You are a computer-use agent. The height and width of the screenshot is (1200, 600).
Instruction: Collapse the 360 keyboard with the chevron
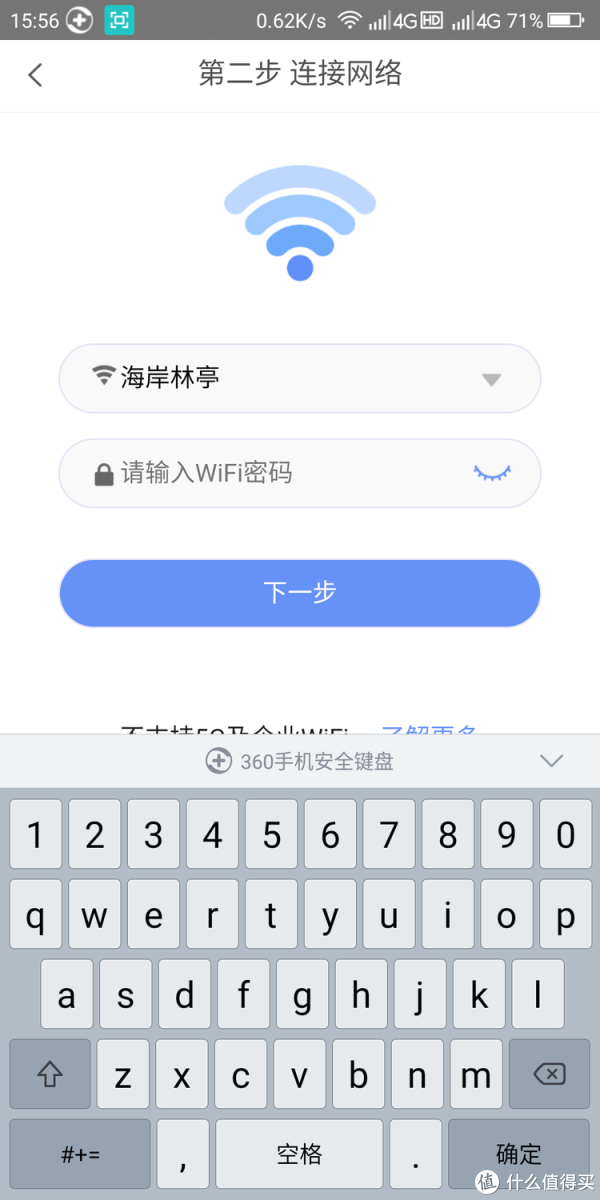coord(552,761)
